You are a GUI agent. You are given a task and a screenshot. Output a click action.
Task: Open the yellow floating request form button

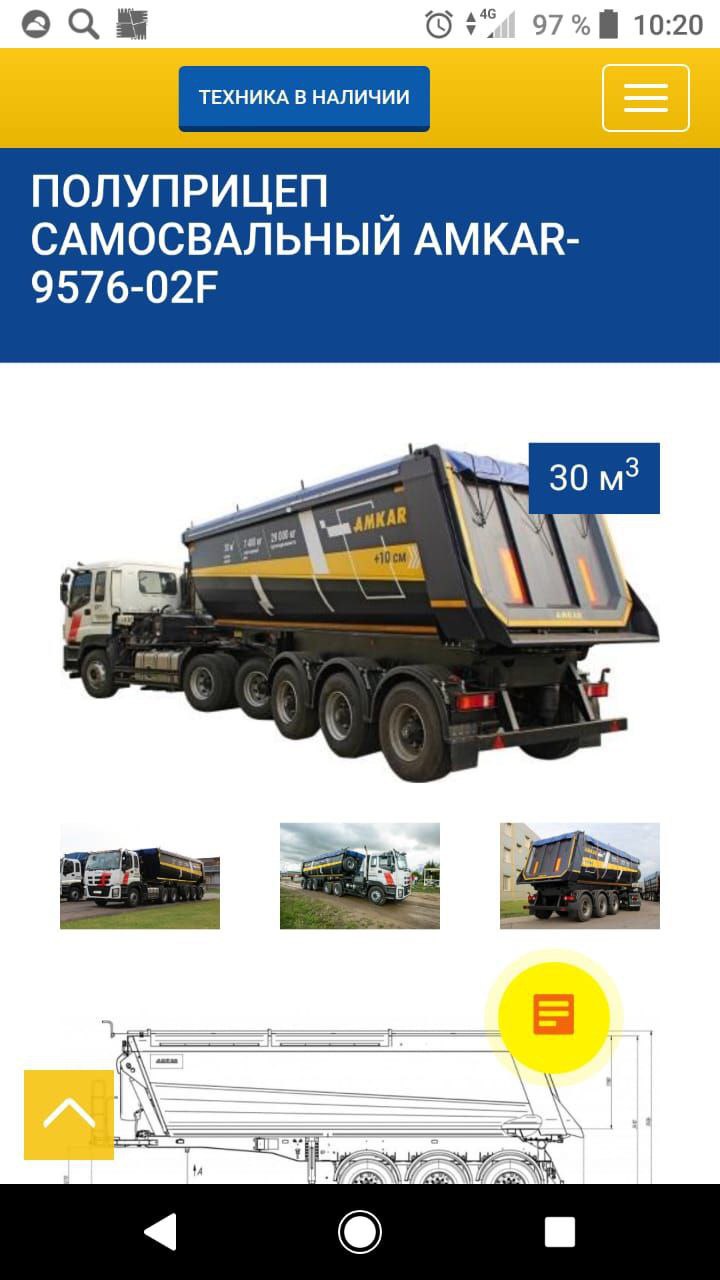click(553, 1016)
